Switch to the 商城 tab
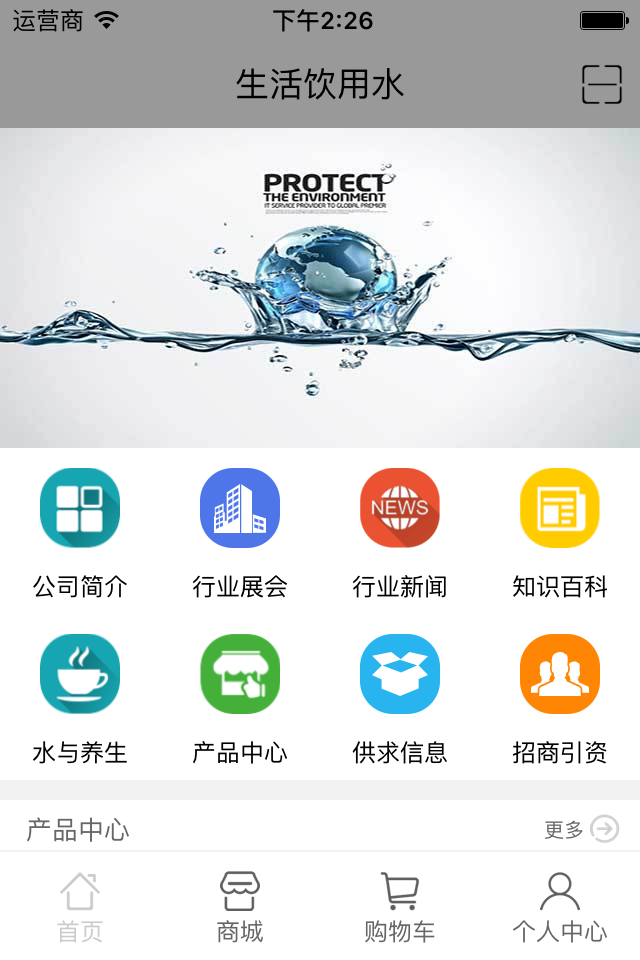Image resolution: width=640 pixels, height=960 pixels. point(240,907)
